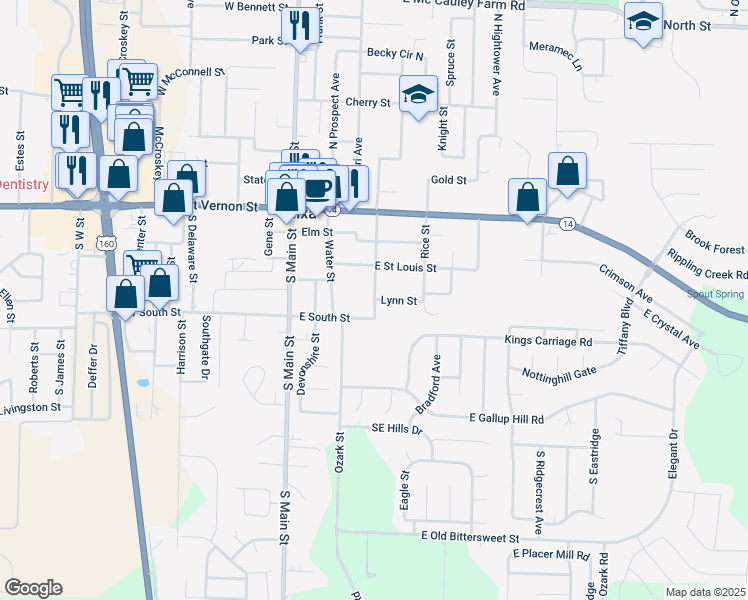Tap the restaurant marker near Park St

click(x=300, y=26)
